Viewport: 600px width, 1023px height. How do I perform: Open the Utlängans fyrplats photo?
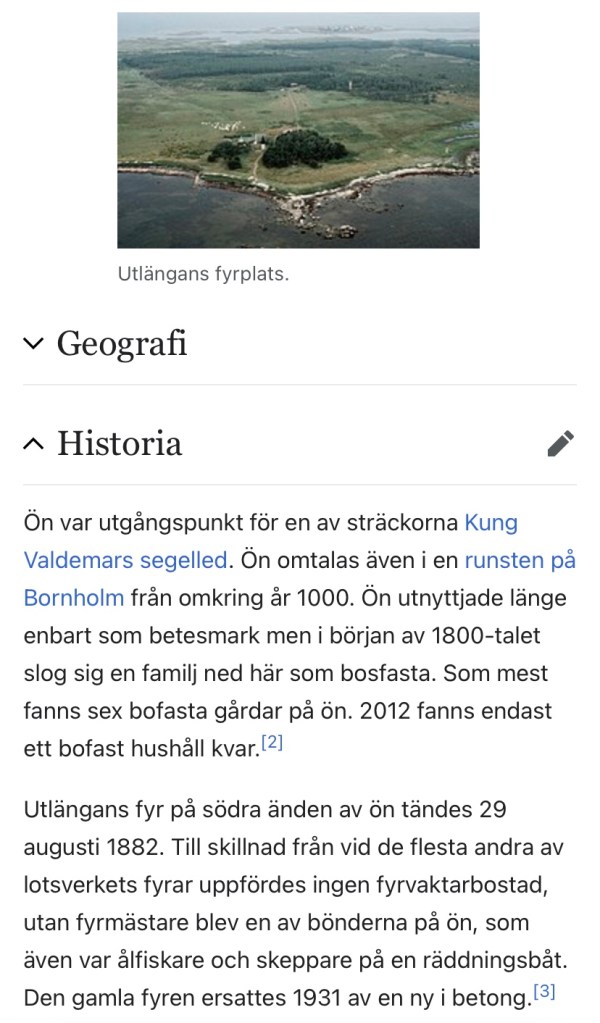click(x=298, y=130)
